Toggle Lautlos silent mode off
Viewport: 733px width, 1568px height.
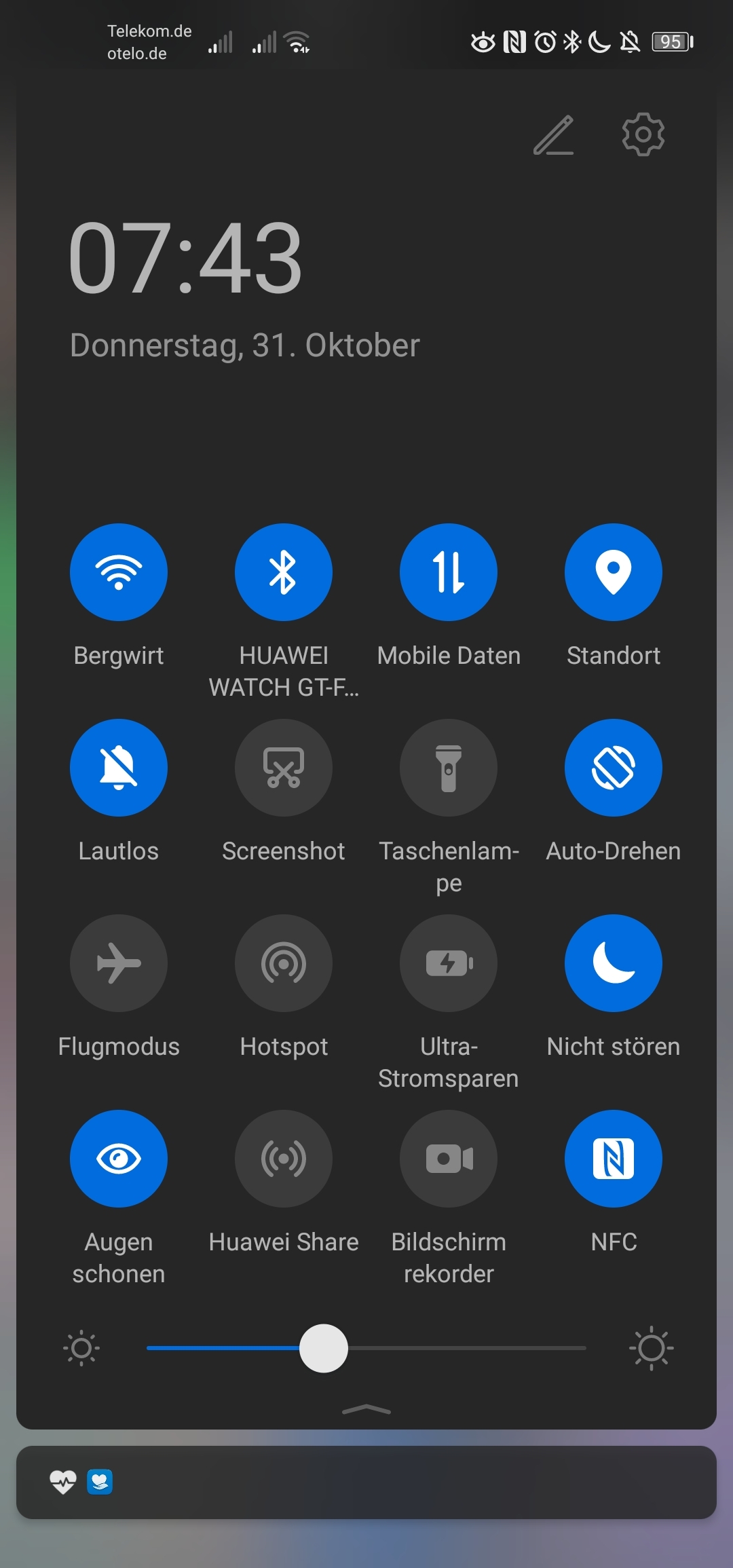[119, 767]
